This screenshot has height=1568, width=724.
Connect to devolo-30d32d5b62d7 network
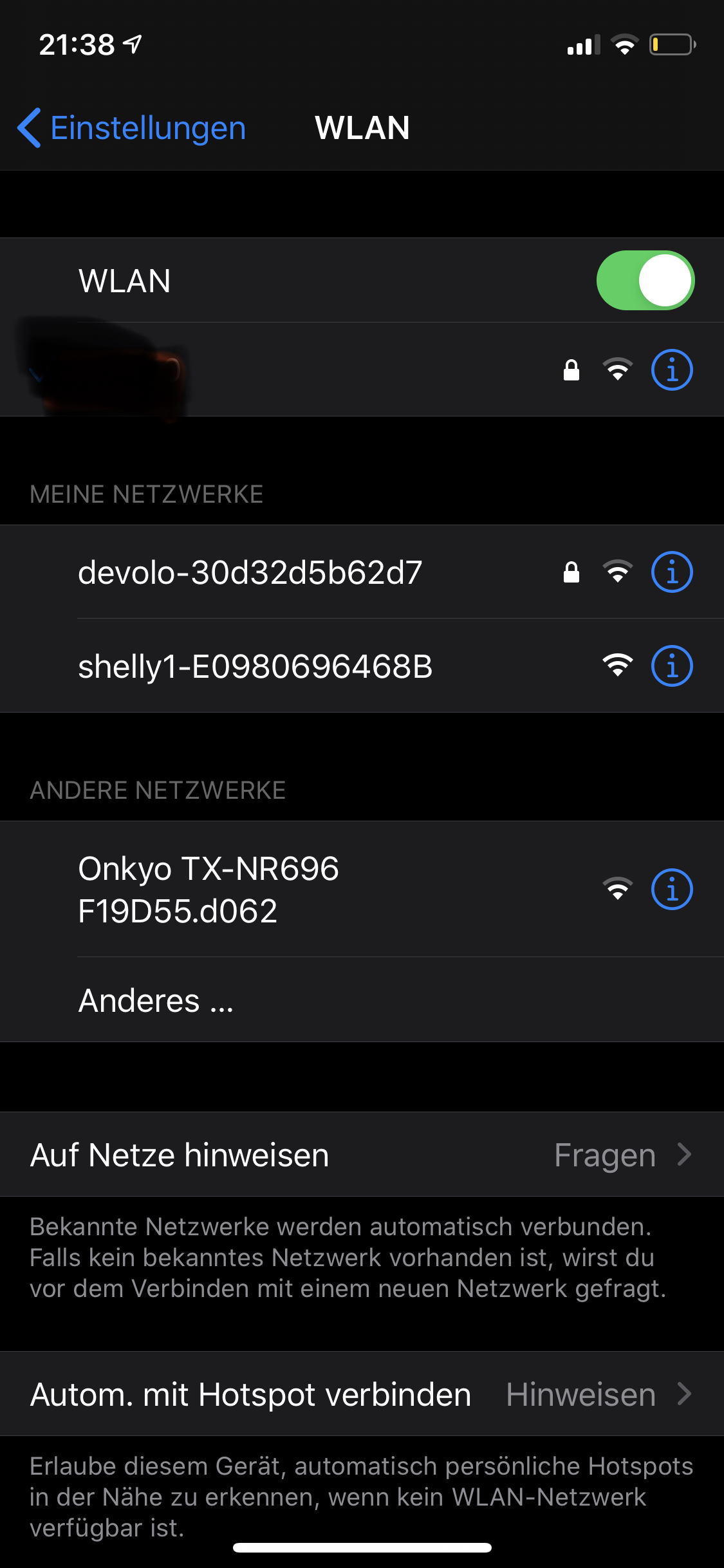pyautogui.click(x=250, y=572)
